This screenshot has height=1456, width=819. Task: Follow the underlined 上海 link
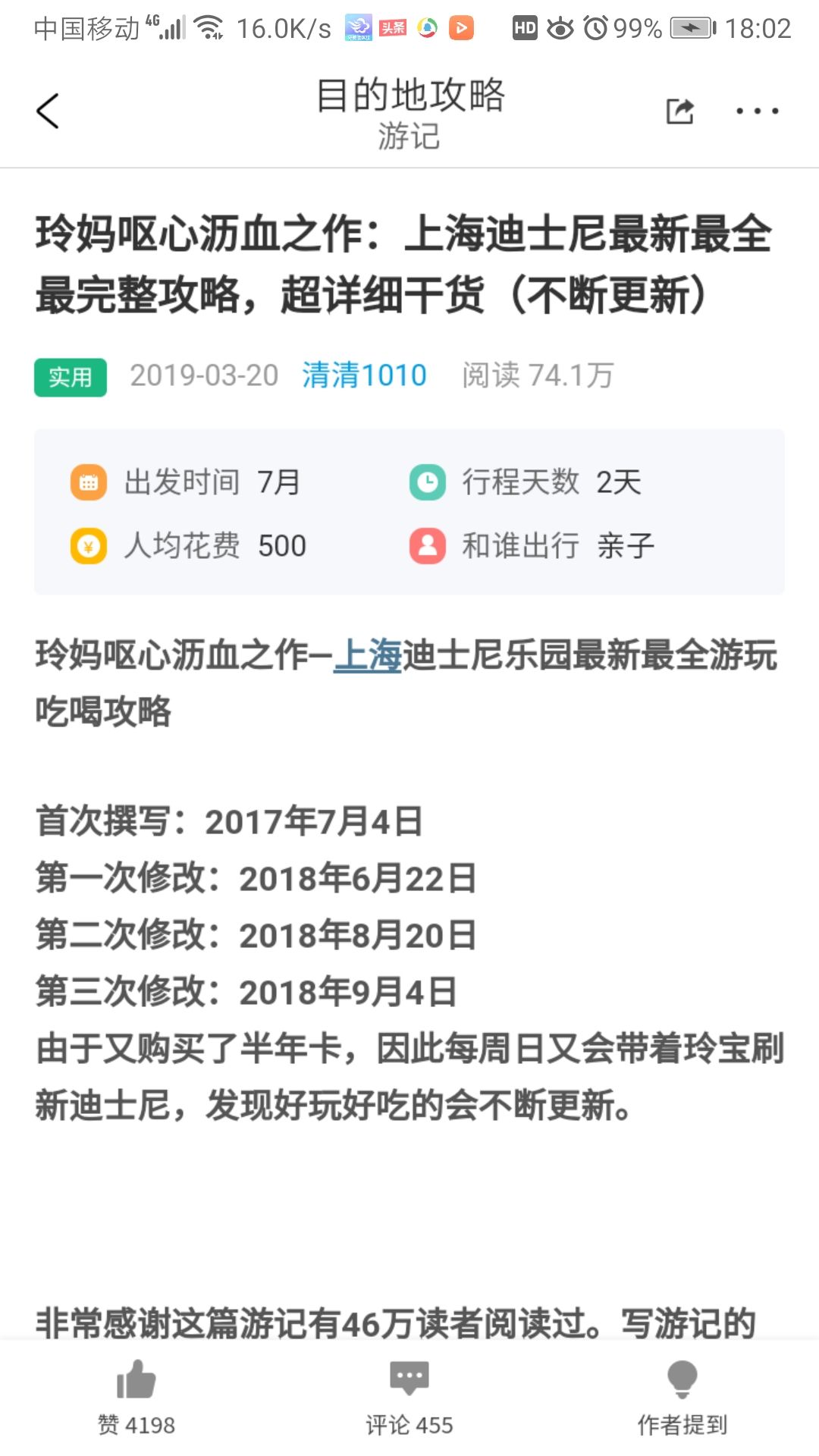[368, 655]
